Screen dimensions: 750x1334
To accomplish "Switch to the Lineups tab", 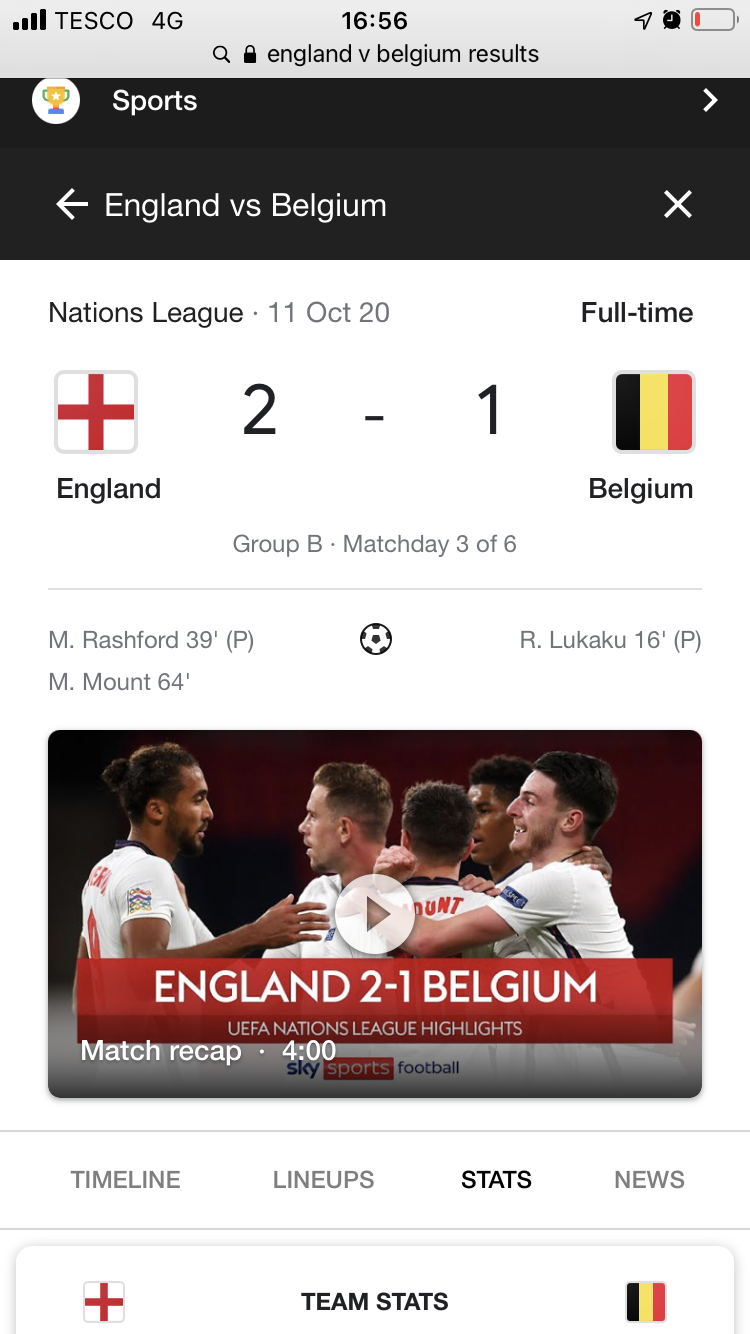I will [x=323, y=1180].
